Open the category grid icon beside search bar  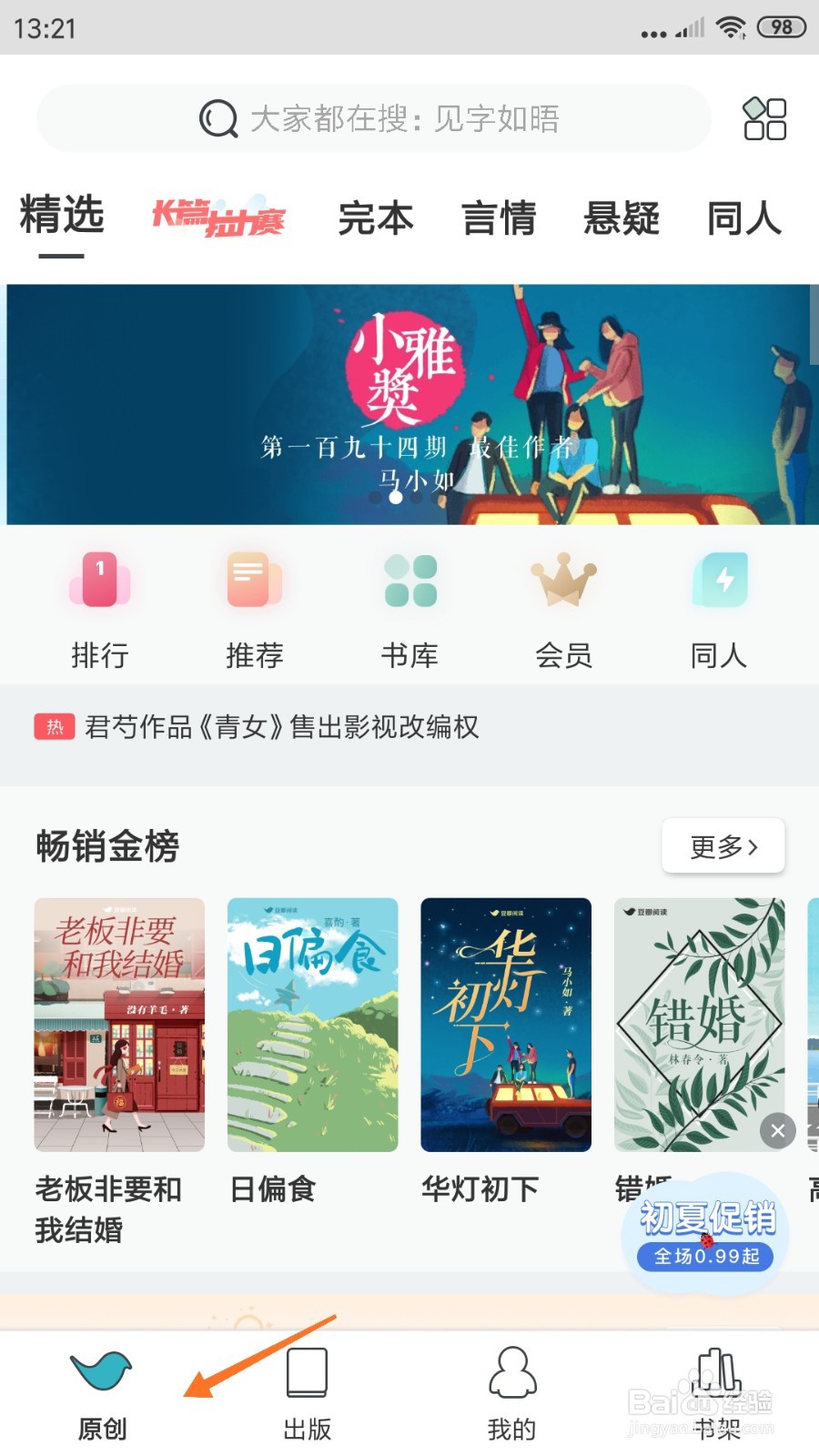point(764,118)
